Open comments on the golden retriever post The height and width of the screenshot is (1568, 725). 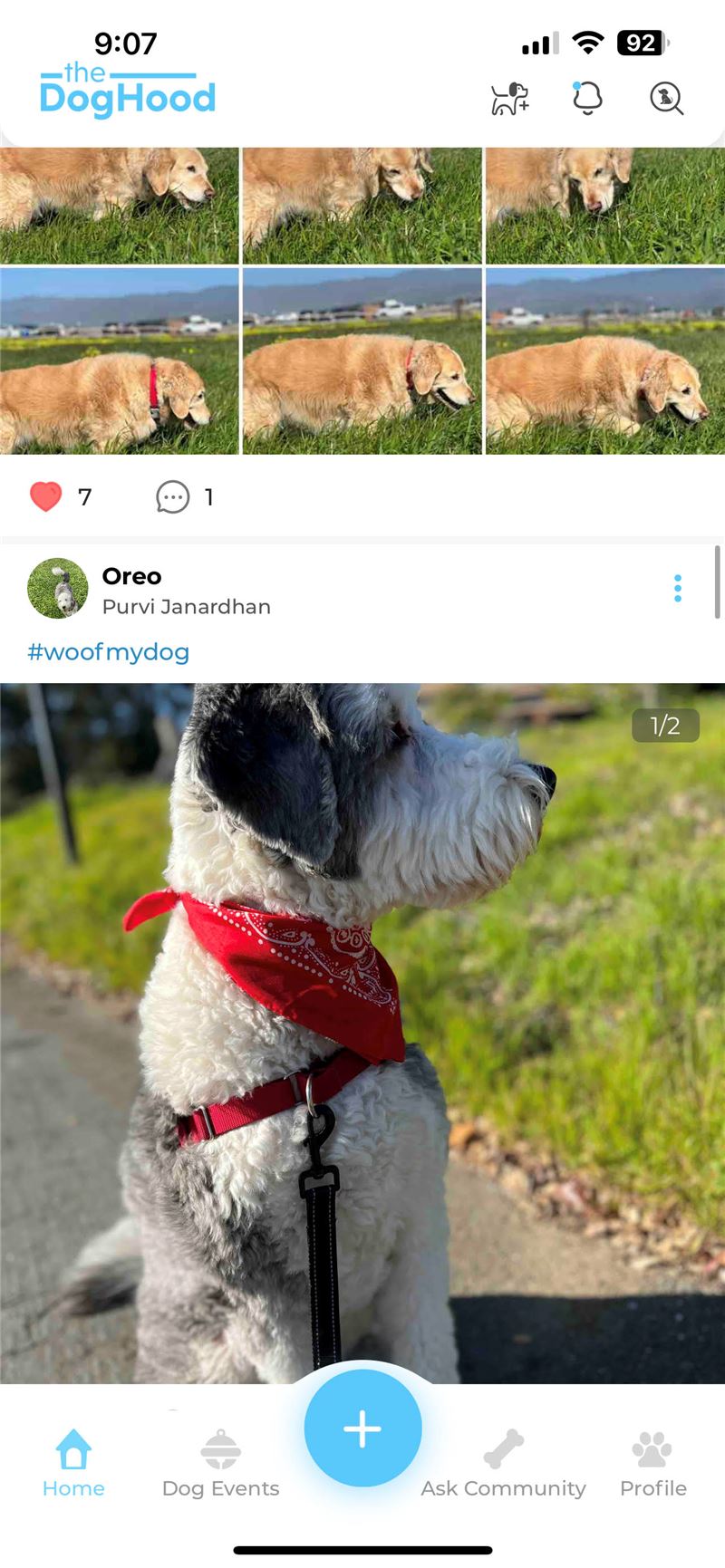(172, 496)
